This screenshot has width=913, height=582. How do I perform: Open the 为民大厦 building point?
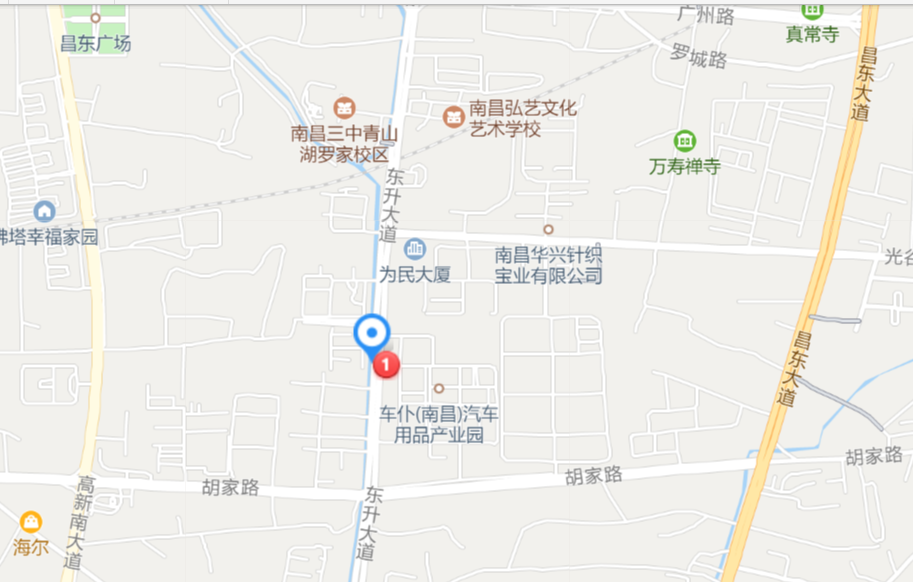[x=414, y=249]
